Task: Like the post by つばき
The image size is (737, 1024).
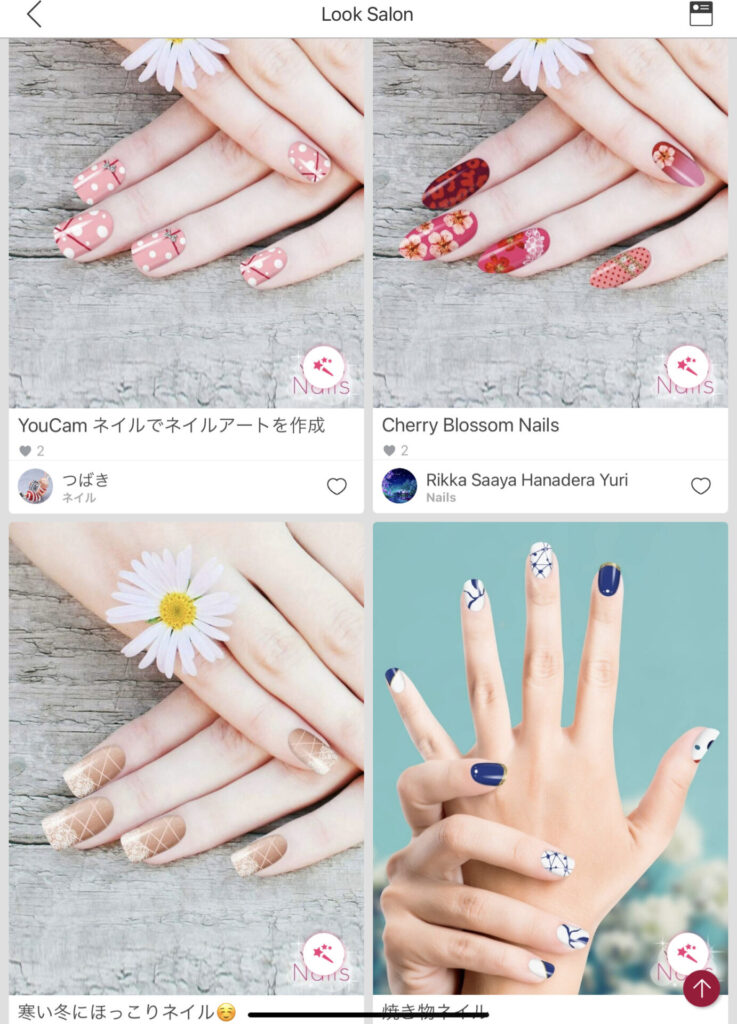Action: [337, 486]
